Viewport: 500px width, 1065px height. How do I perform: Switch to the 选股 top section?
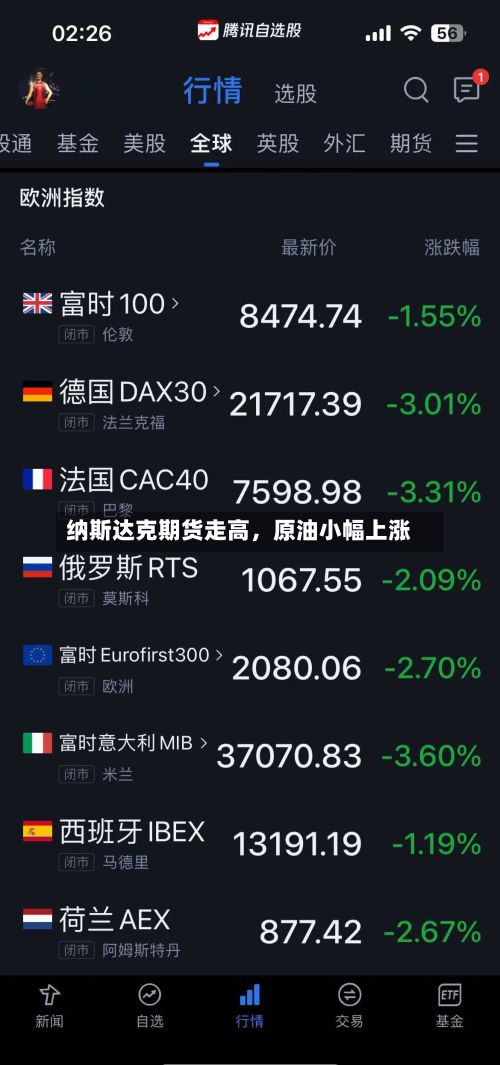(x=296, y=93)
